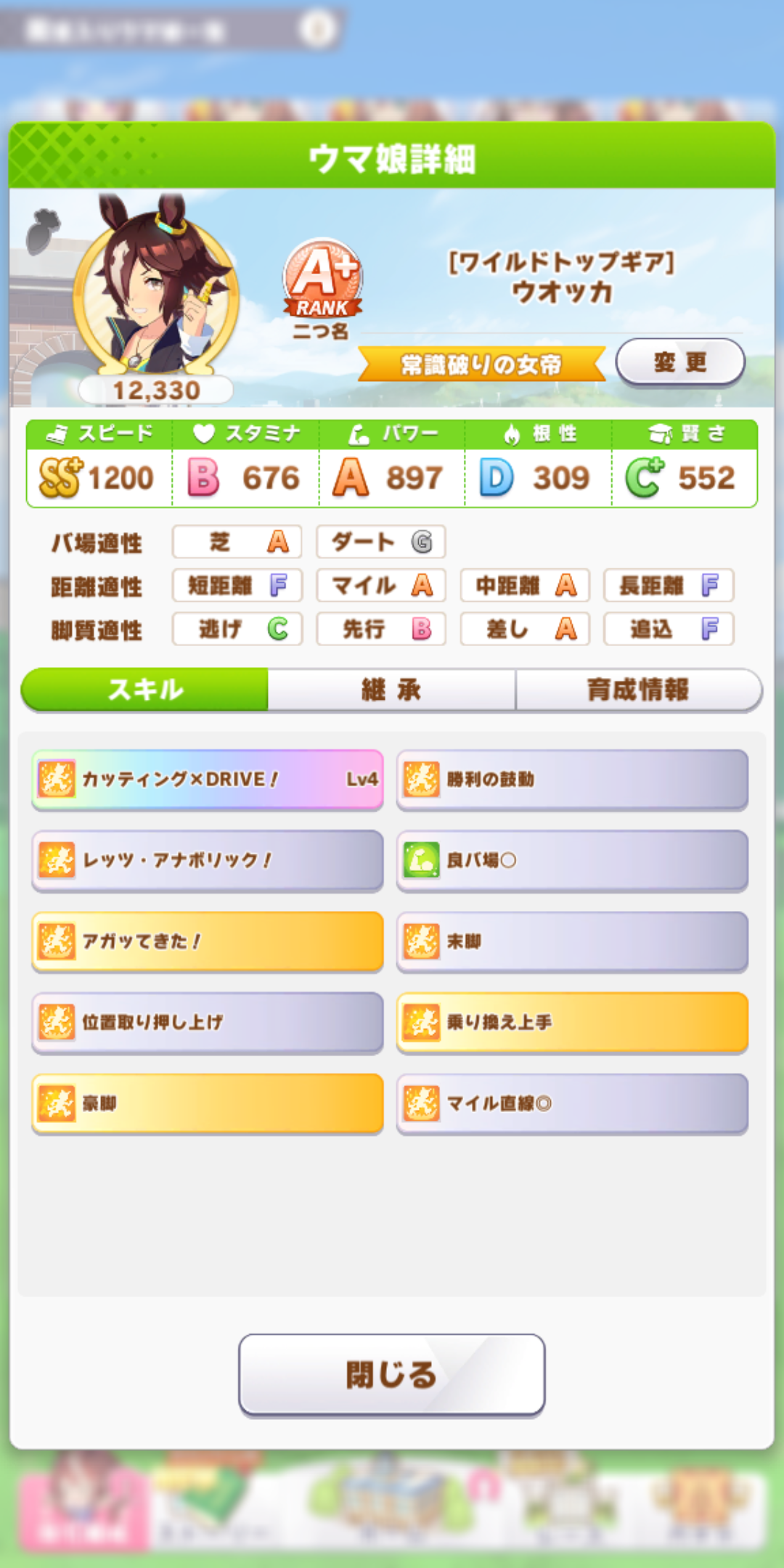Select the flame icon next to 根性
The width and height of the screenshot is (784, 1568).
click(x=513, y=433)
